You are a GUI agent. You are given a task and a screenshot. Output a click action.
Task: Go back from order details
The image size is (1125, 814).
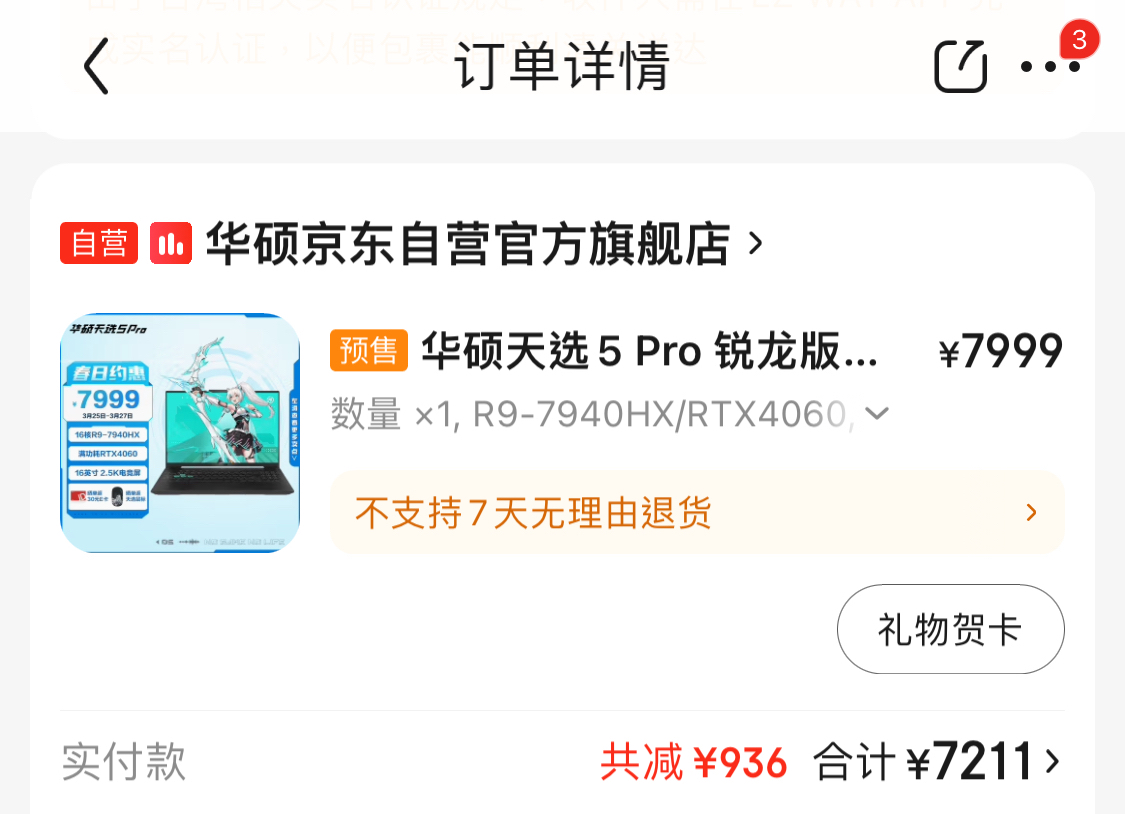coord(96,67)
